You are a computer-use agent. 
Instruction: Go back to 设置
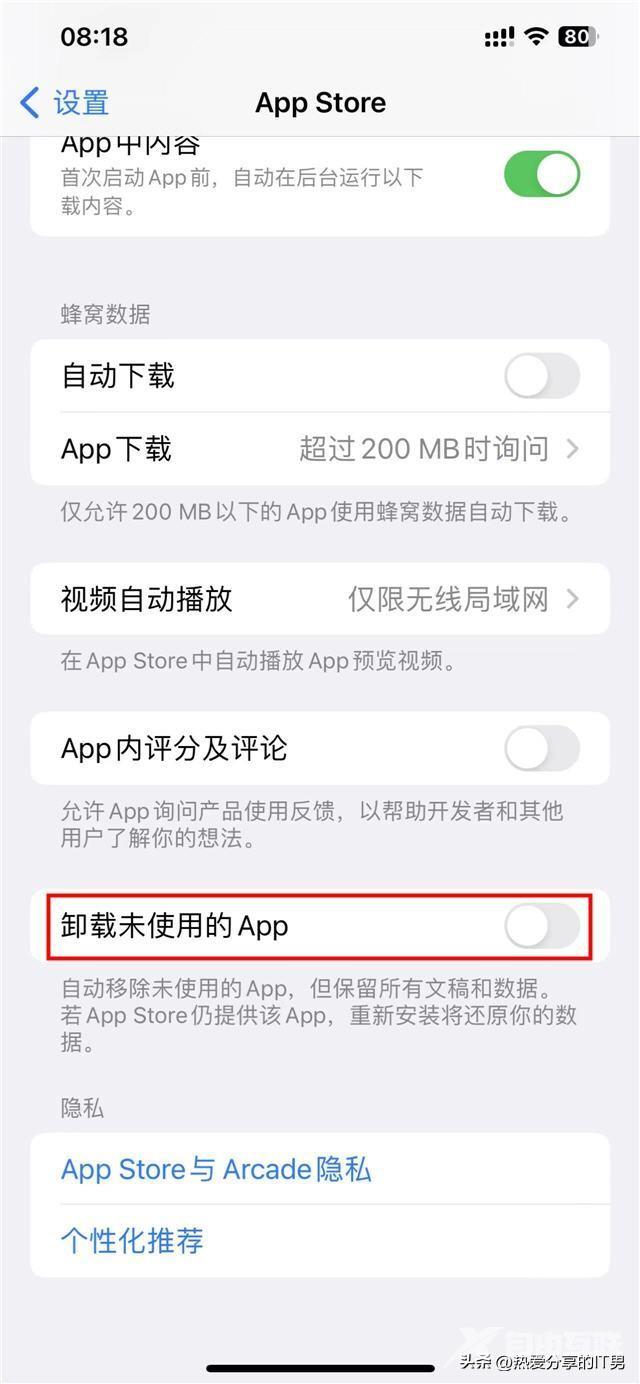tap(64, 102)
